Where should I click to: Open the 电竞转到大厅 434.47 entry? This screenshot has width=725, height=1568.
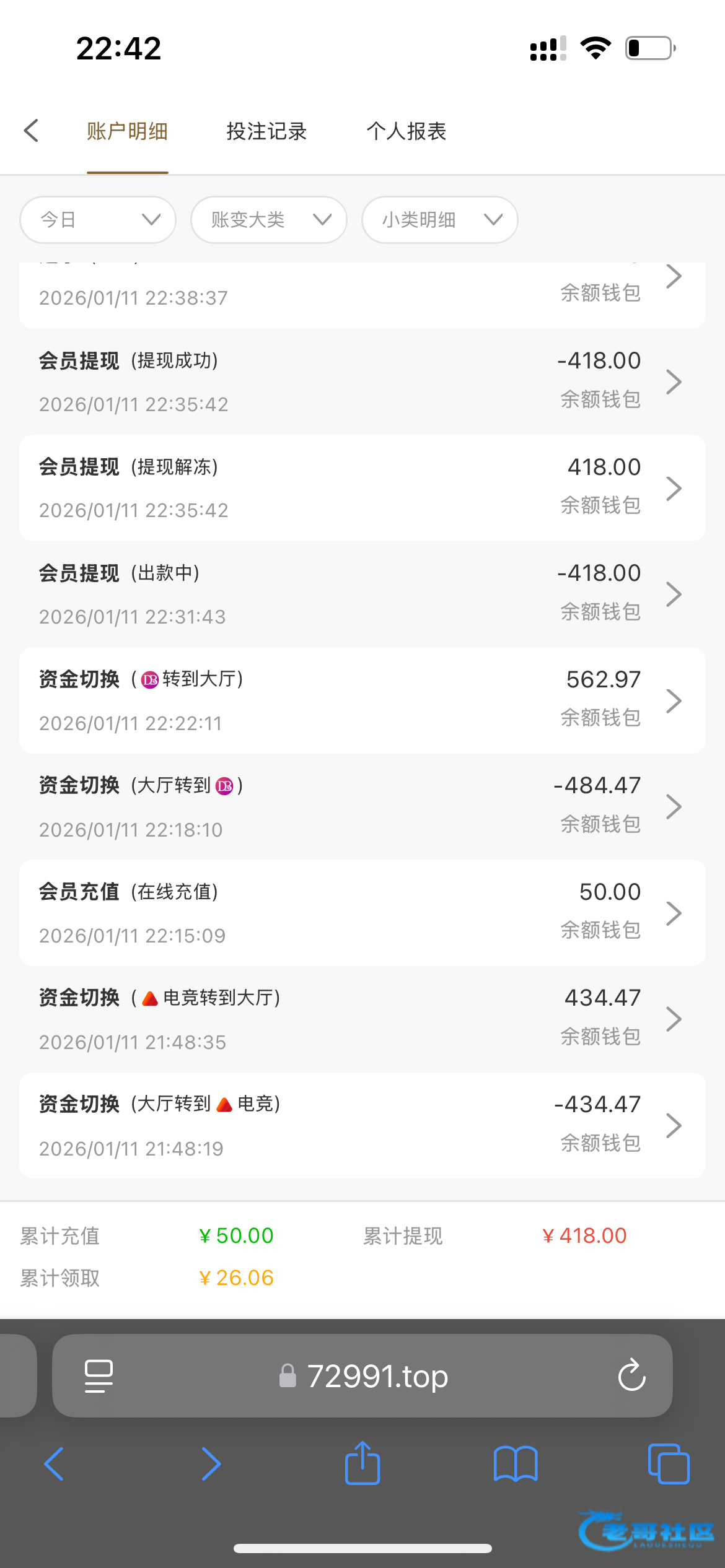(x=362, y=1019)
